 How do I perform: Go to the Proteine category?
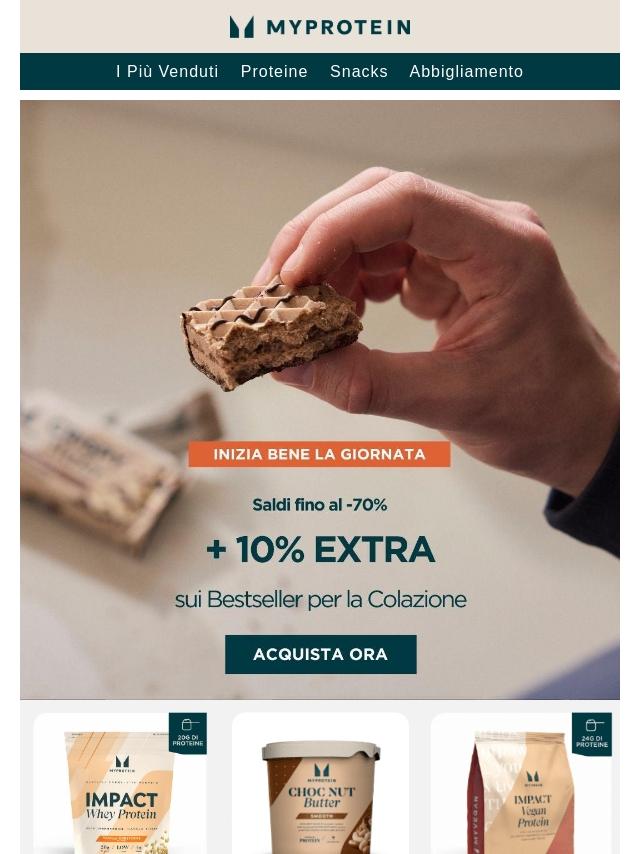[274, 72]
